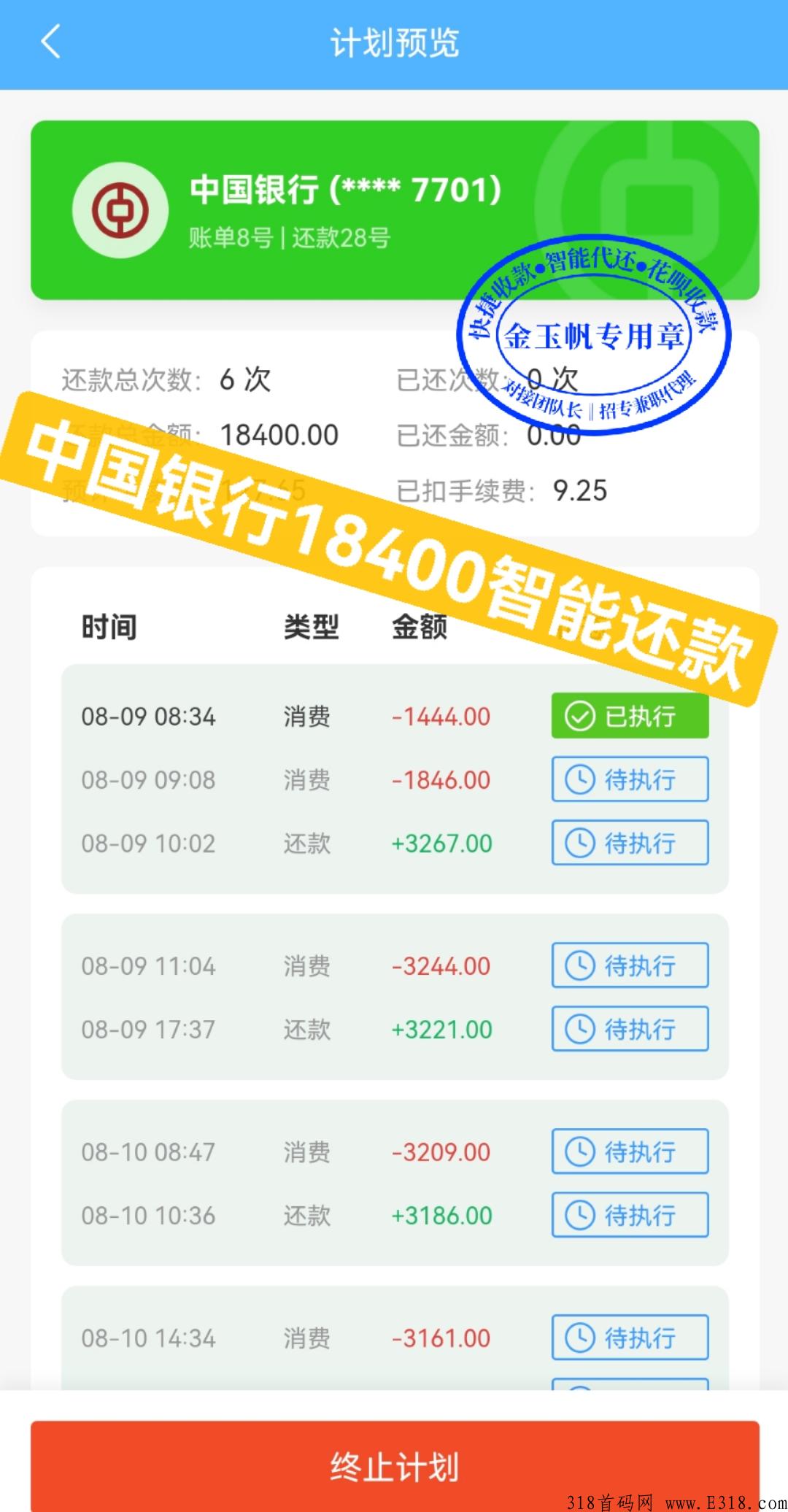Viewport: 788px width, 1512px height.
Task: Expand the 08-10 10:36 repayment entry
Action: (394, 1216)
